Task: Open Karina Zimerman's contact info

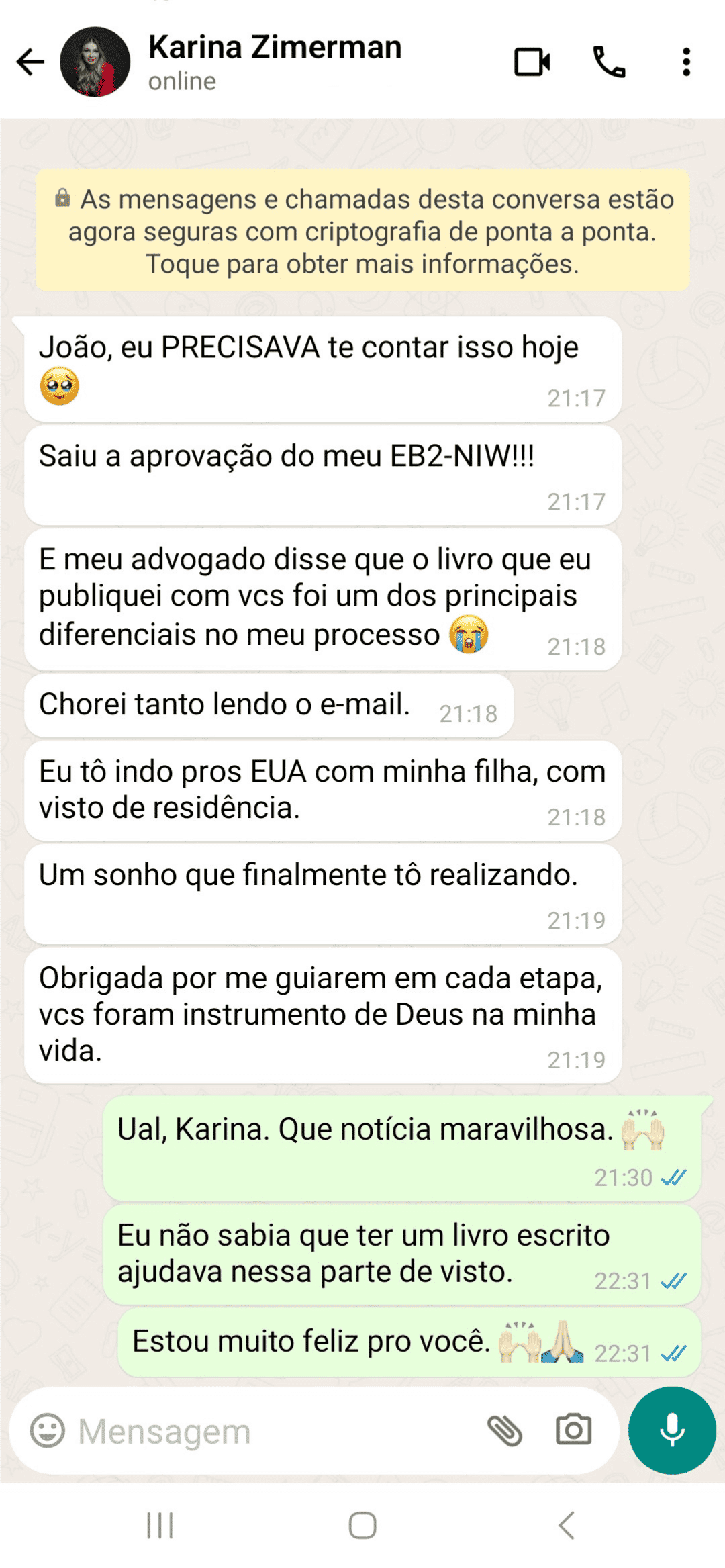Action: click(275, 61)
